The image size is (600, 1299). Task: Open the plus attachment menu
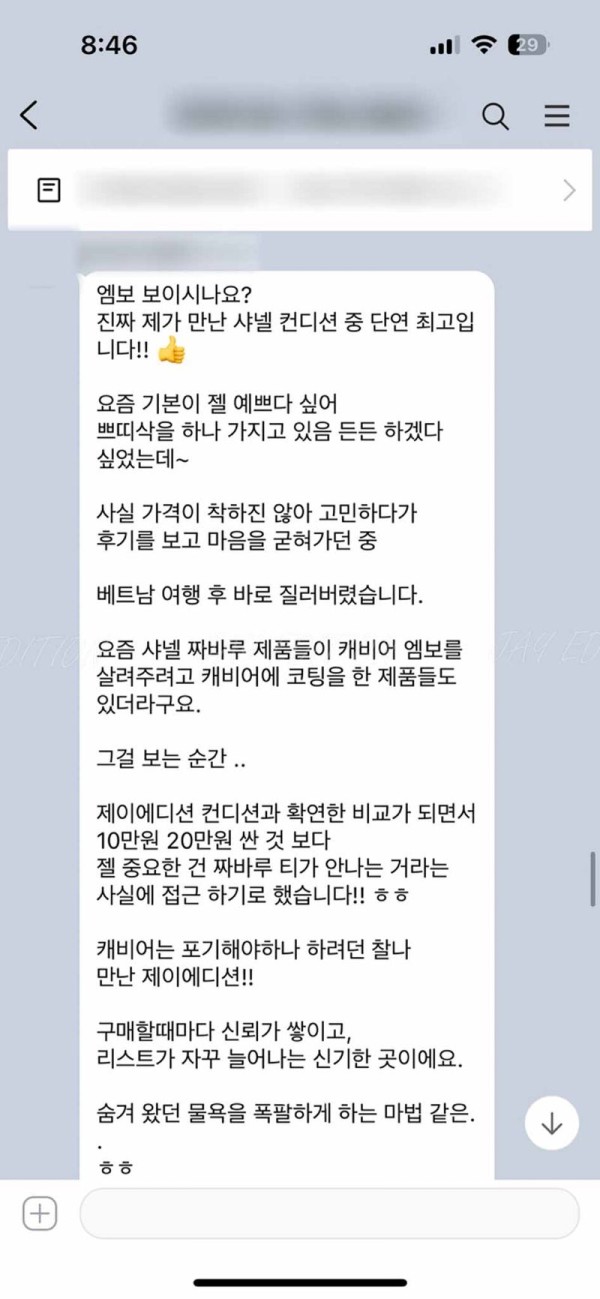[40, 1215]
